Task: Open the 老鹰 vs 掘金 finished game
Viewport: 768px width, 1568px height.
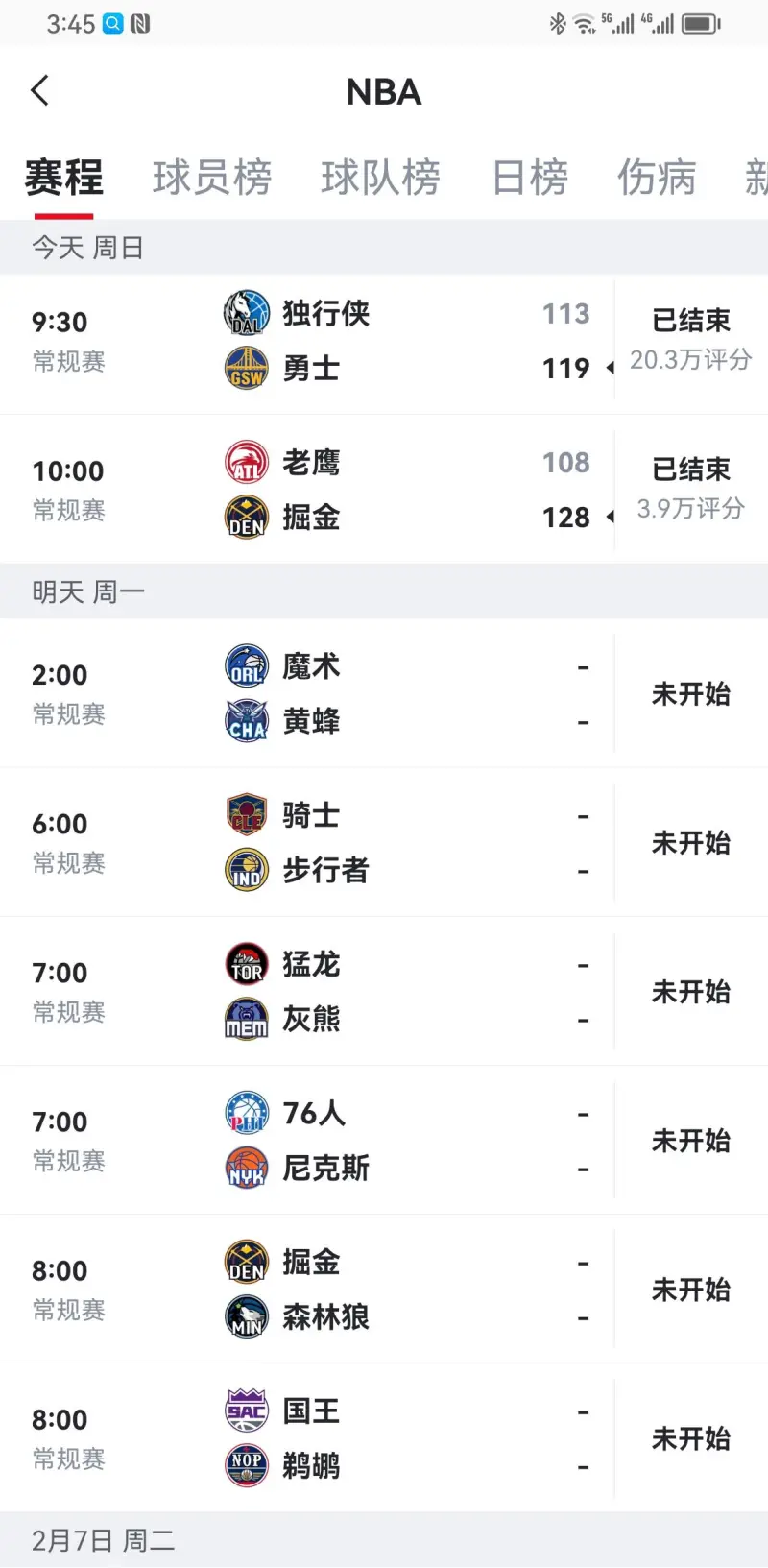Action: [x=384, y=490]
